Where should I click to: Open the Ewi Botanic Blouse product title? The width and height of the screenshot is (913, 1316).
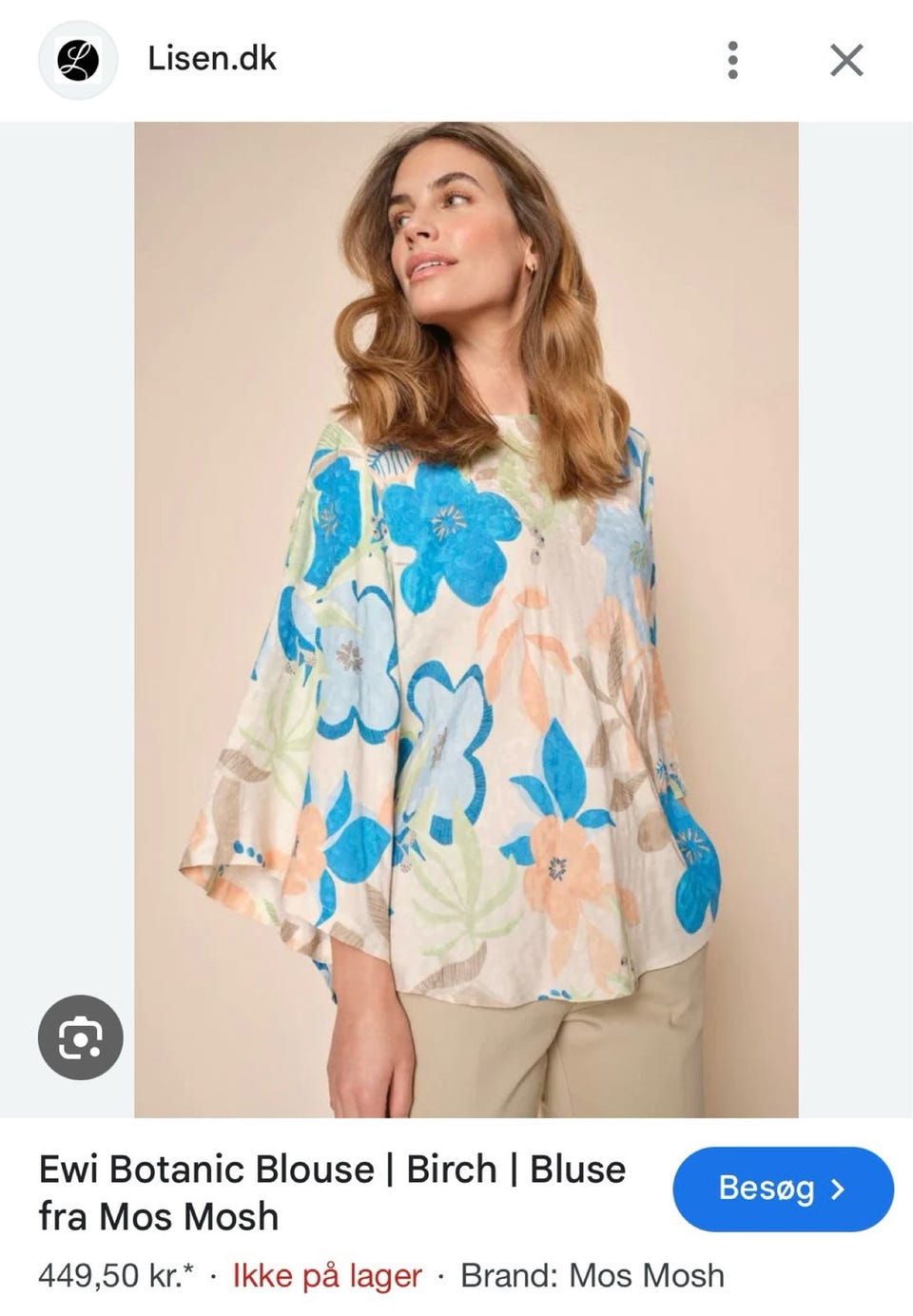(332, 1192)
